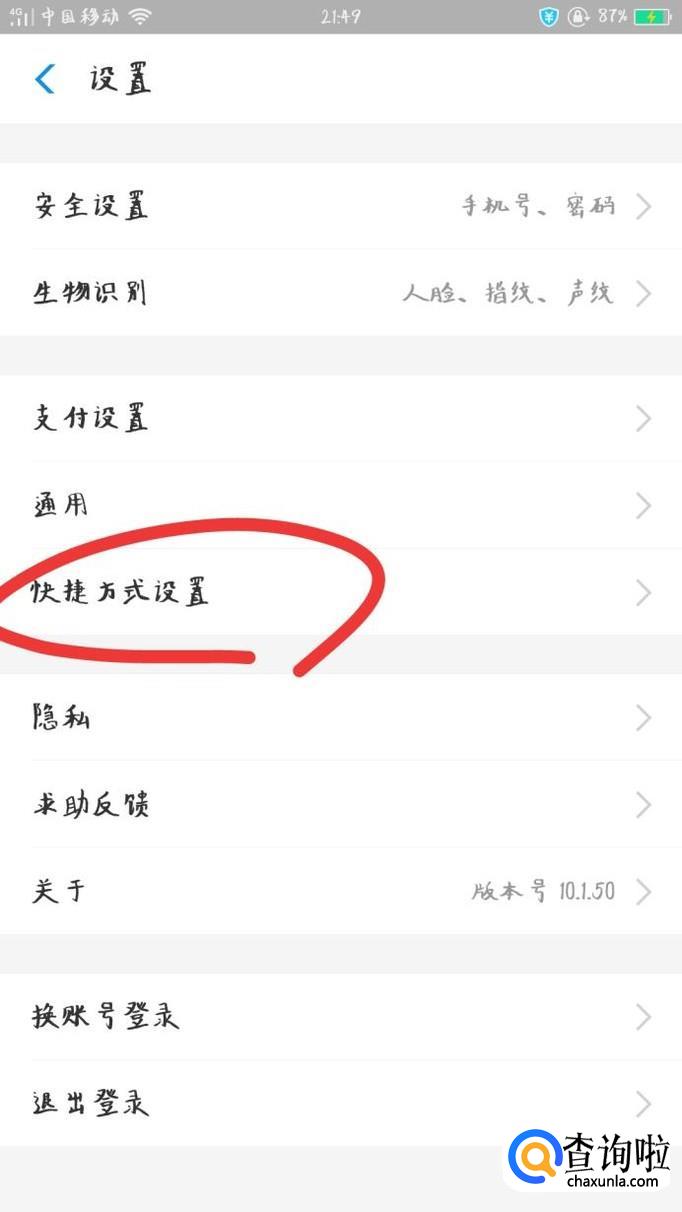The image size is (682, 1212).
Task: Open 求助反馈 help and feedback
Action: [x=340, y=804]
